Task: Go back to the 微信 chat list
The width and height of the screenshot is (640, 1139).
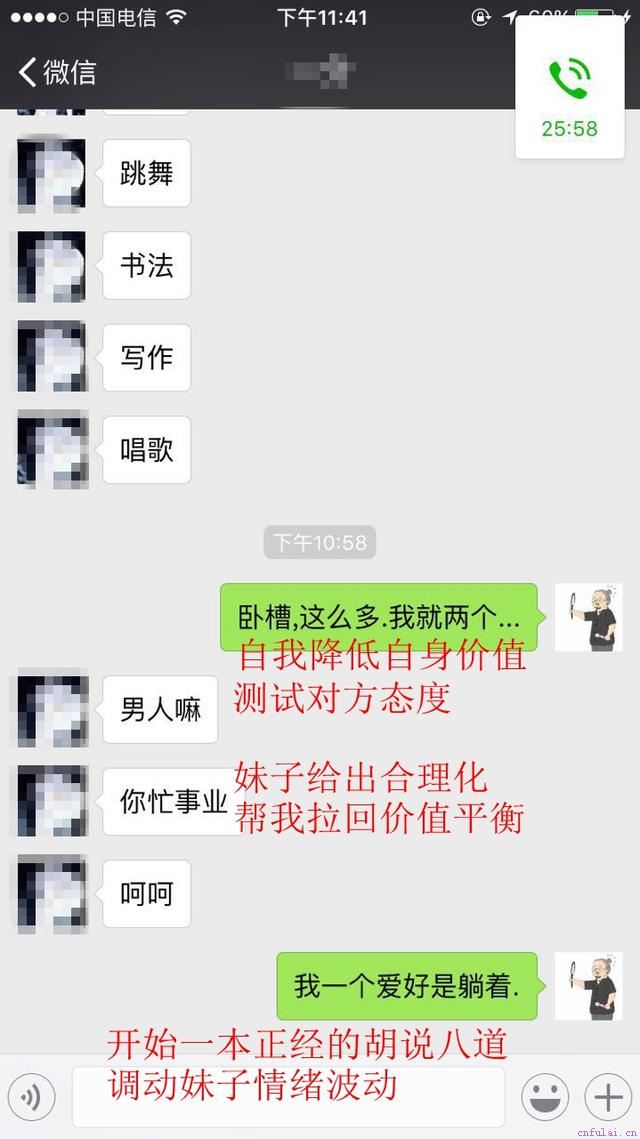Action: point(57,72)
